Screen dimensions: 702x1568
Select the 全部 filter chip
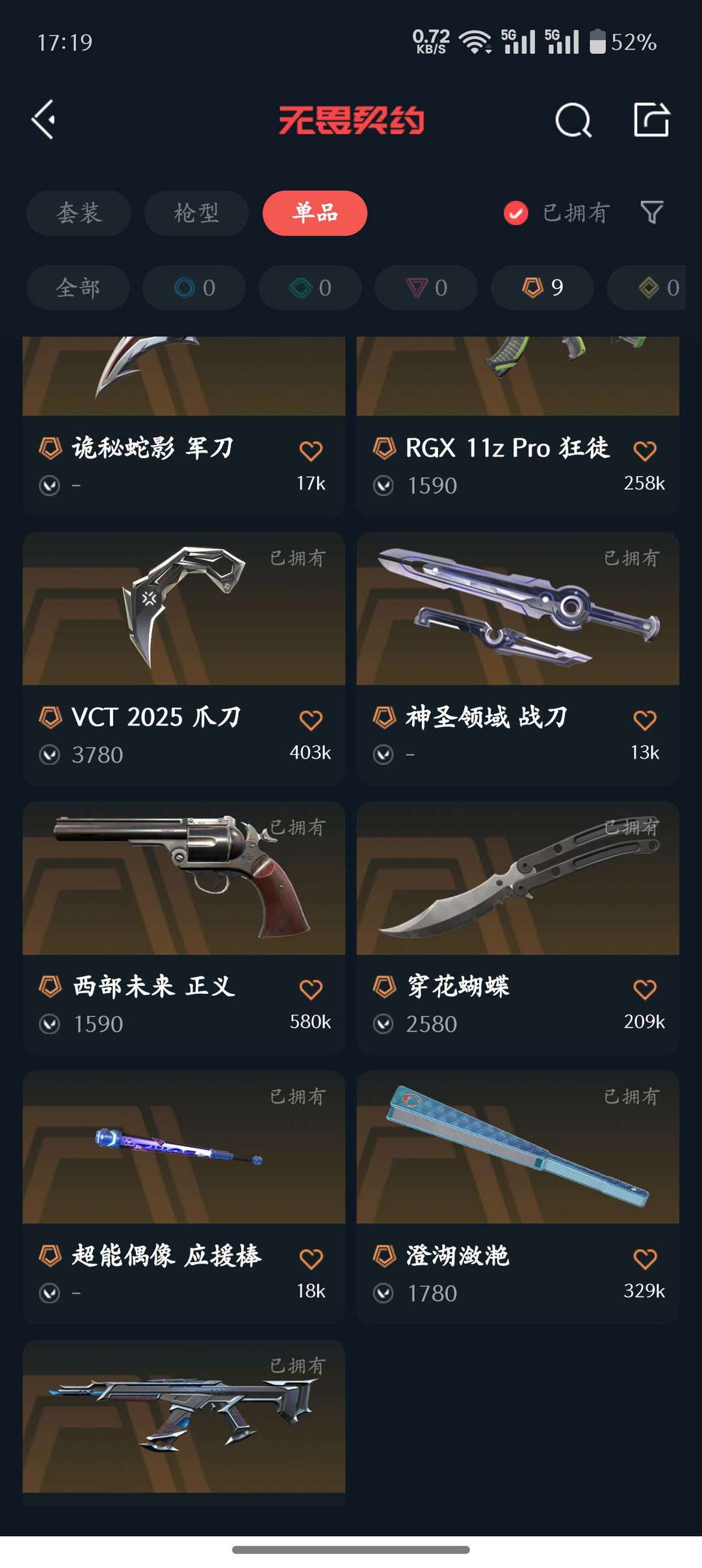click(x=78, y=288)
